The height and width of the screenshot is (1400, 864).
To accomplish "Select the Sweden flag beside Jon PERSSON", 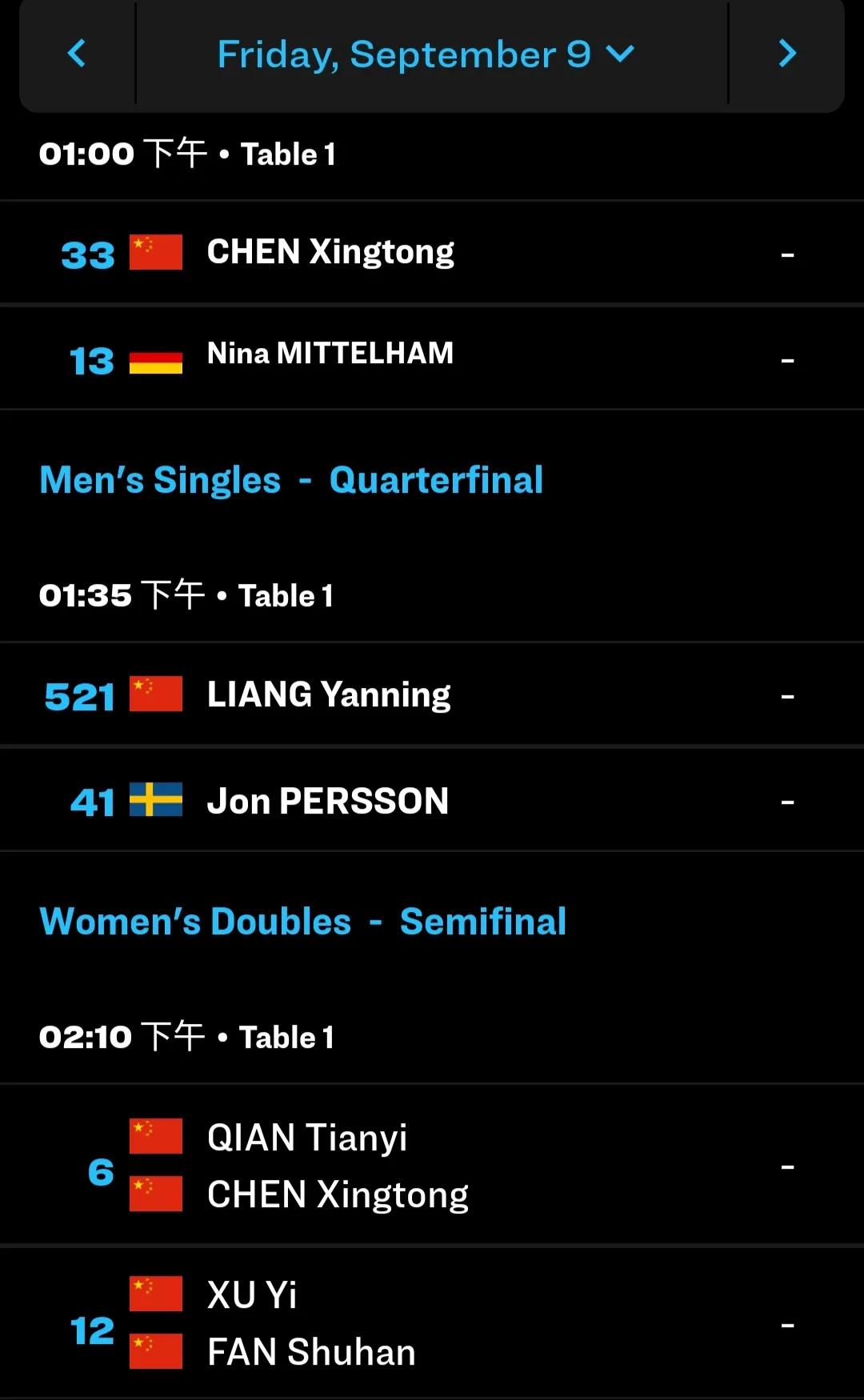I will (156, 799).
